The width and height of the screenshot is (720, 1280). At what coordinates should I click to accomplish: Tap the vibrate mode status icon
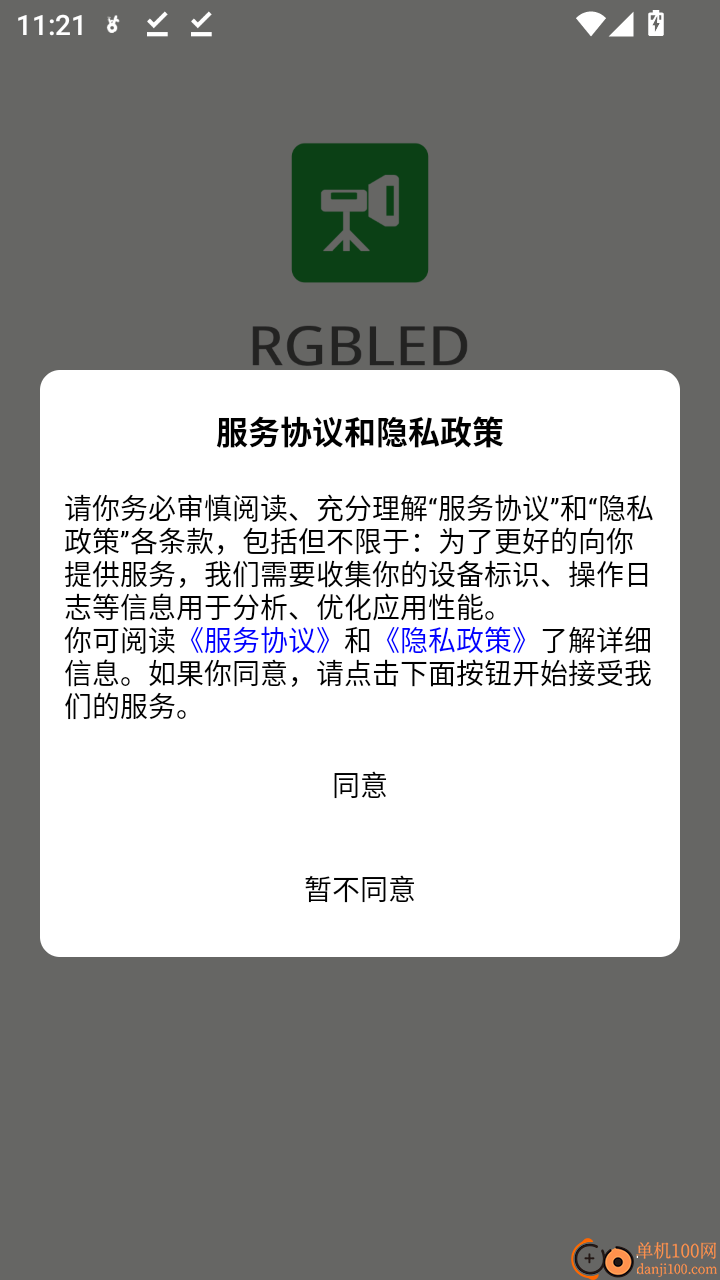pos(112,25)
